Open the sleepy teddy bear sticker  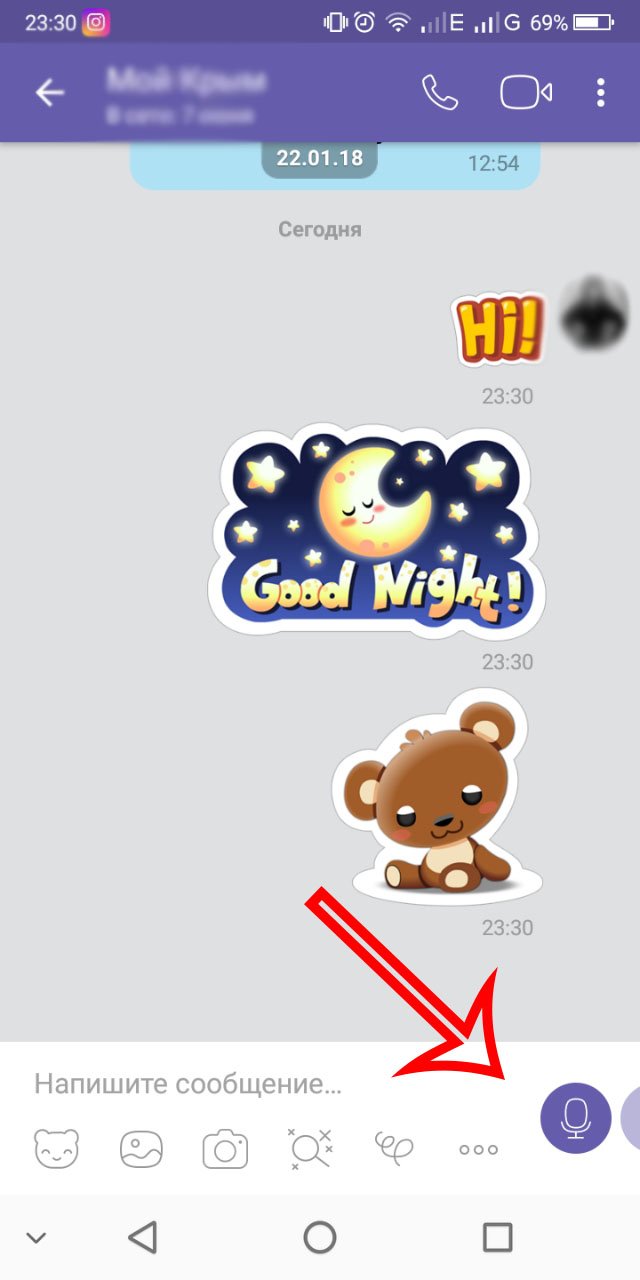(440, 797)
